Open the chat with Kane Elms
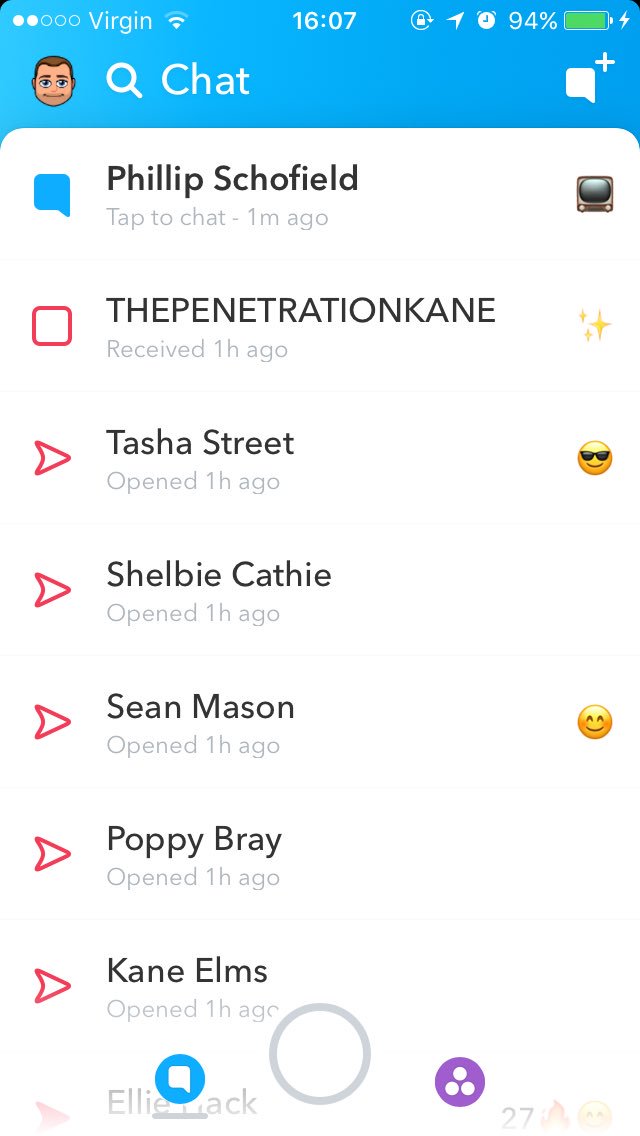Image resolution: width=640 pixels, height=1136 pixels. click(320, 986)
